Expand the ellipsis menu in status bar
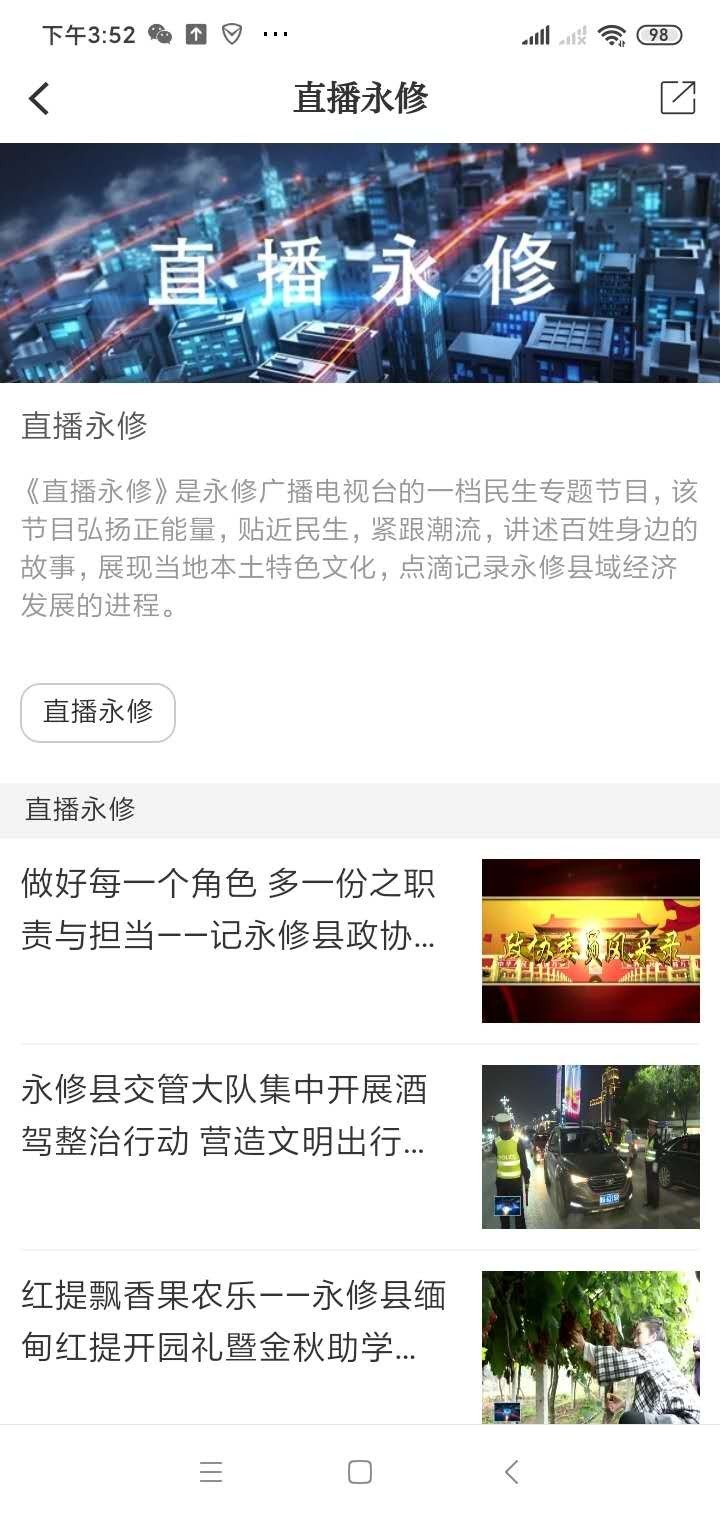Image resolution: width=720 pixels, height=1520 pixels. click(276, 34)
